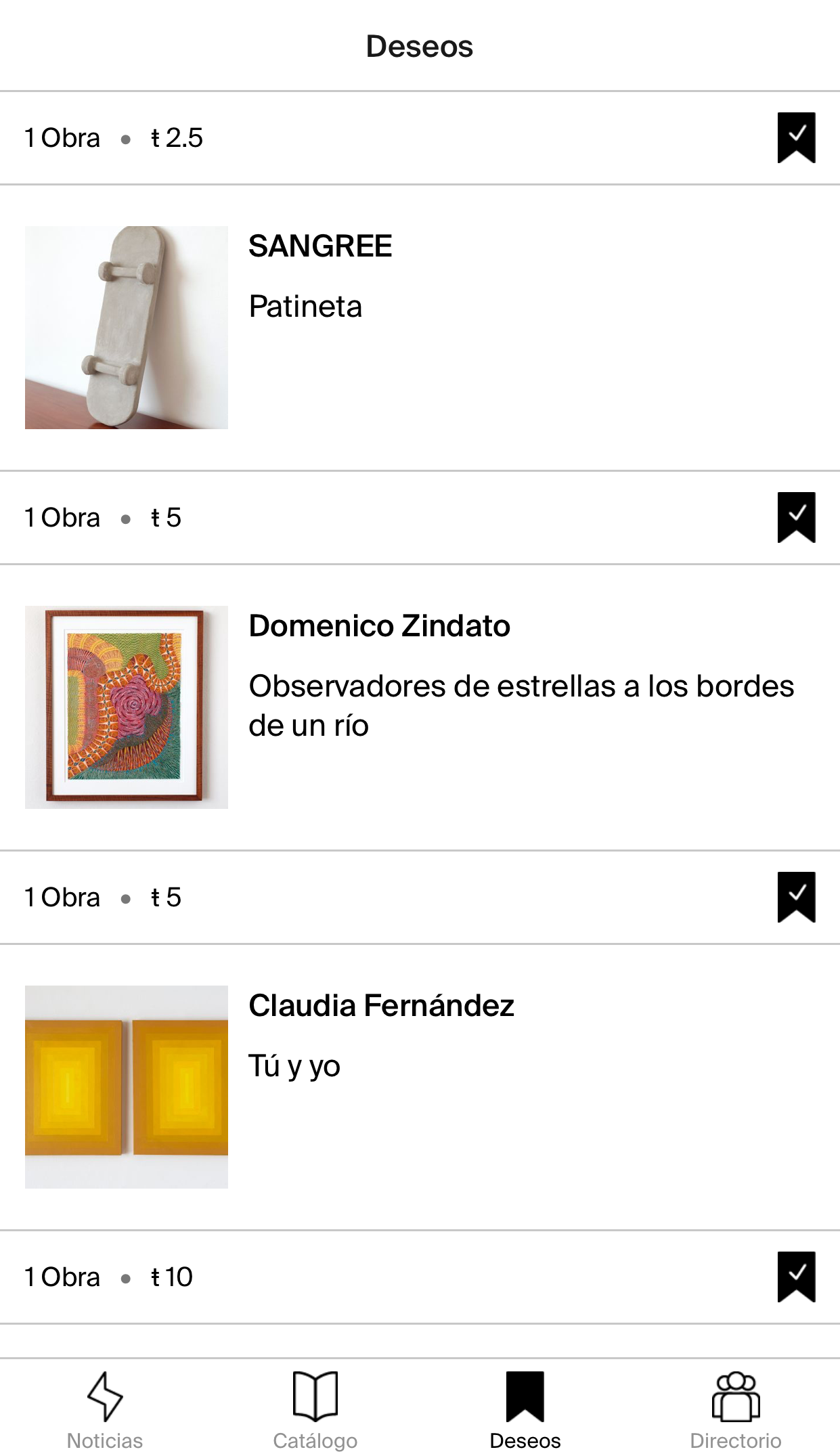Viewport: 840px width, 1456px height.
Task: Remove the ŧ 10 work from wishlist
Action: [x=796, y=1277]
